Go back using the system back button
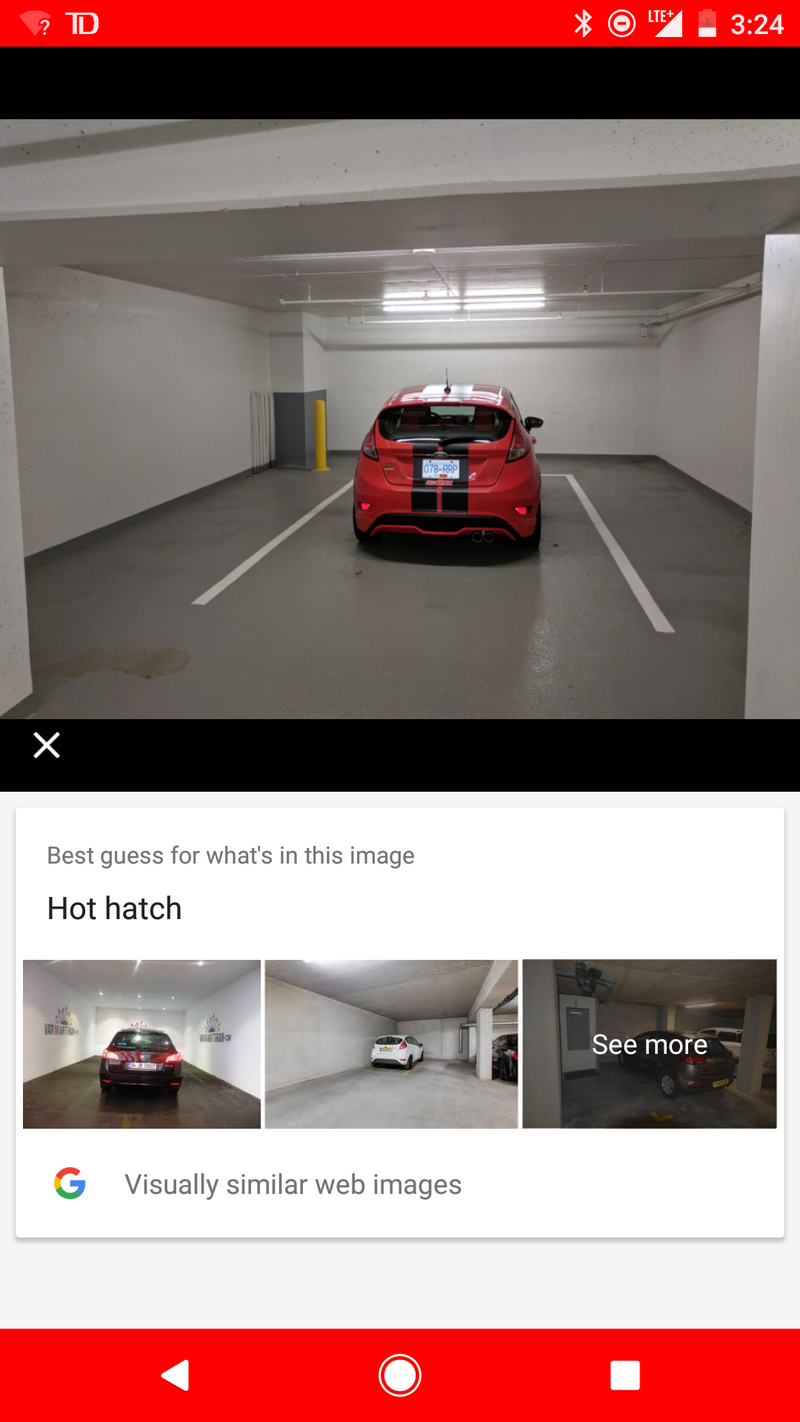 click(x=175, y=1376)
